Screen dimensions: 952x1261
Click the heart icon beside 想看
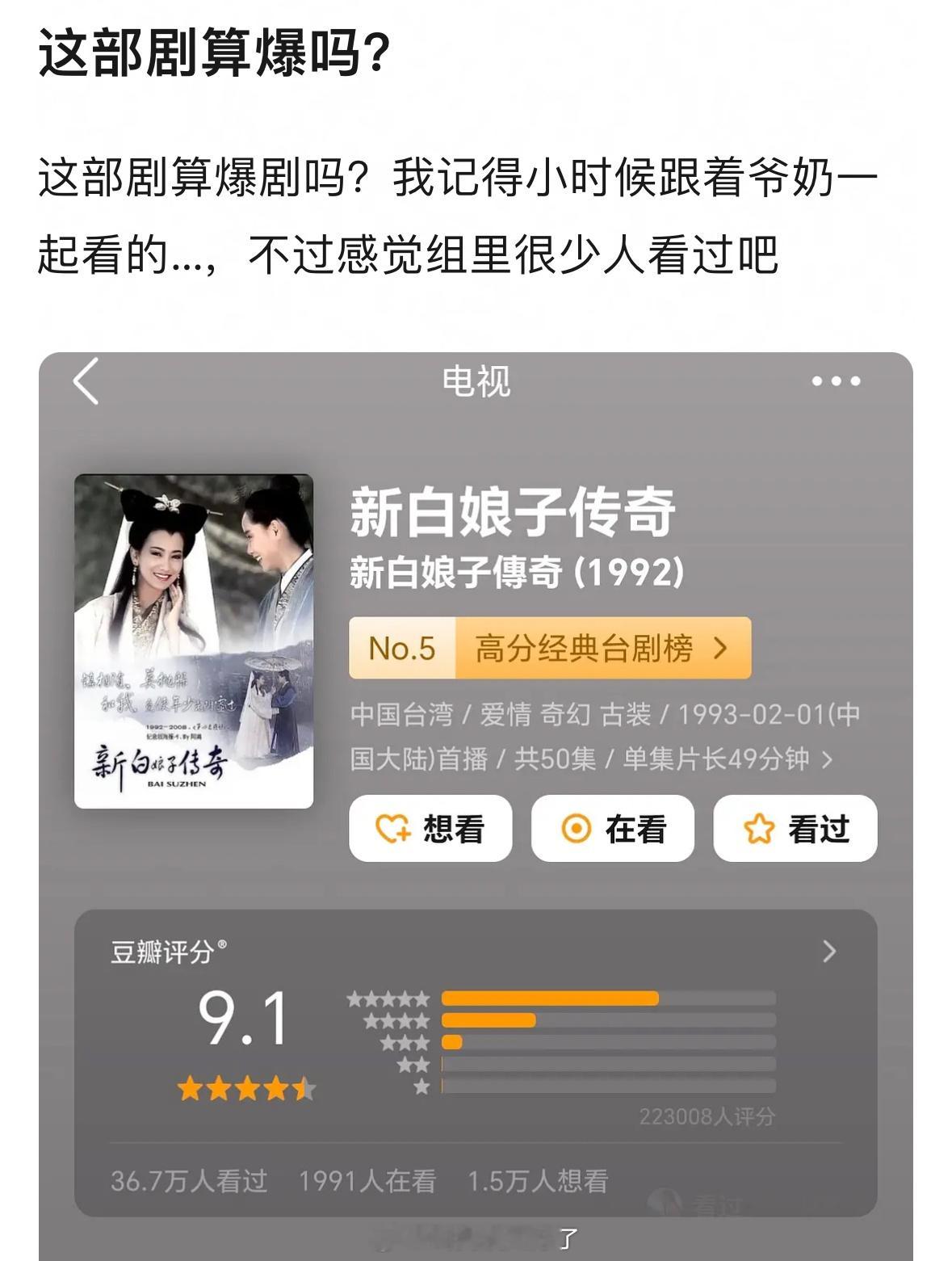pyautogui.click(x=393, y=828)
